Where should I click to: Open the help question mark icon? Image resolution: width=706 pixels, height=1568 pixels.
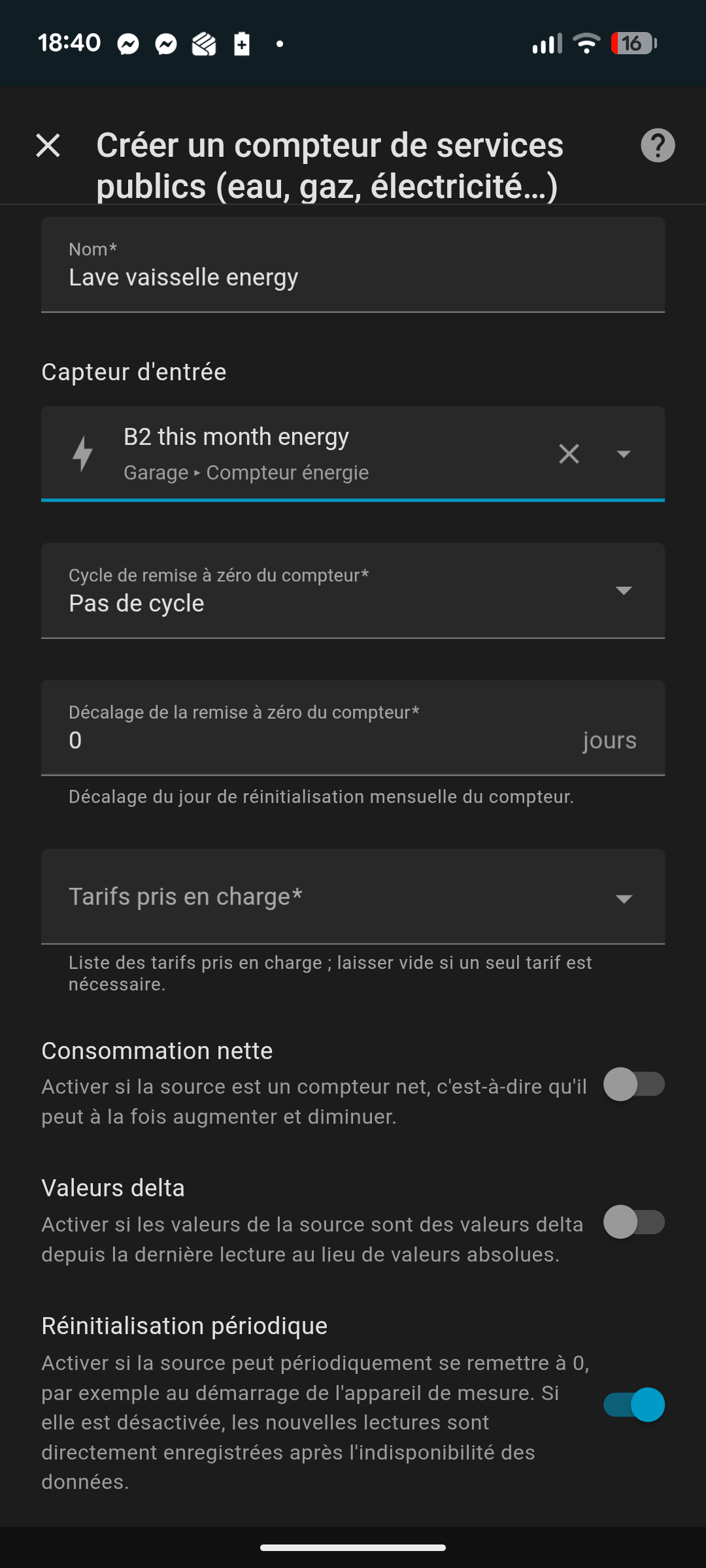click(x=658, y=145)
